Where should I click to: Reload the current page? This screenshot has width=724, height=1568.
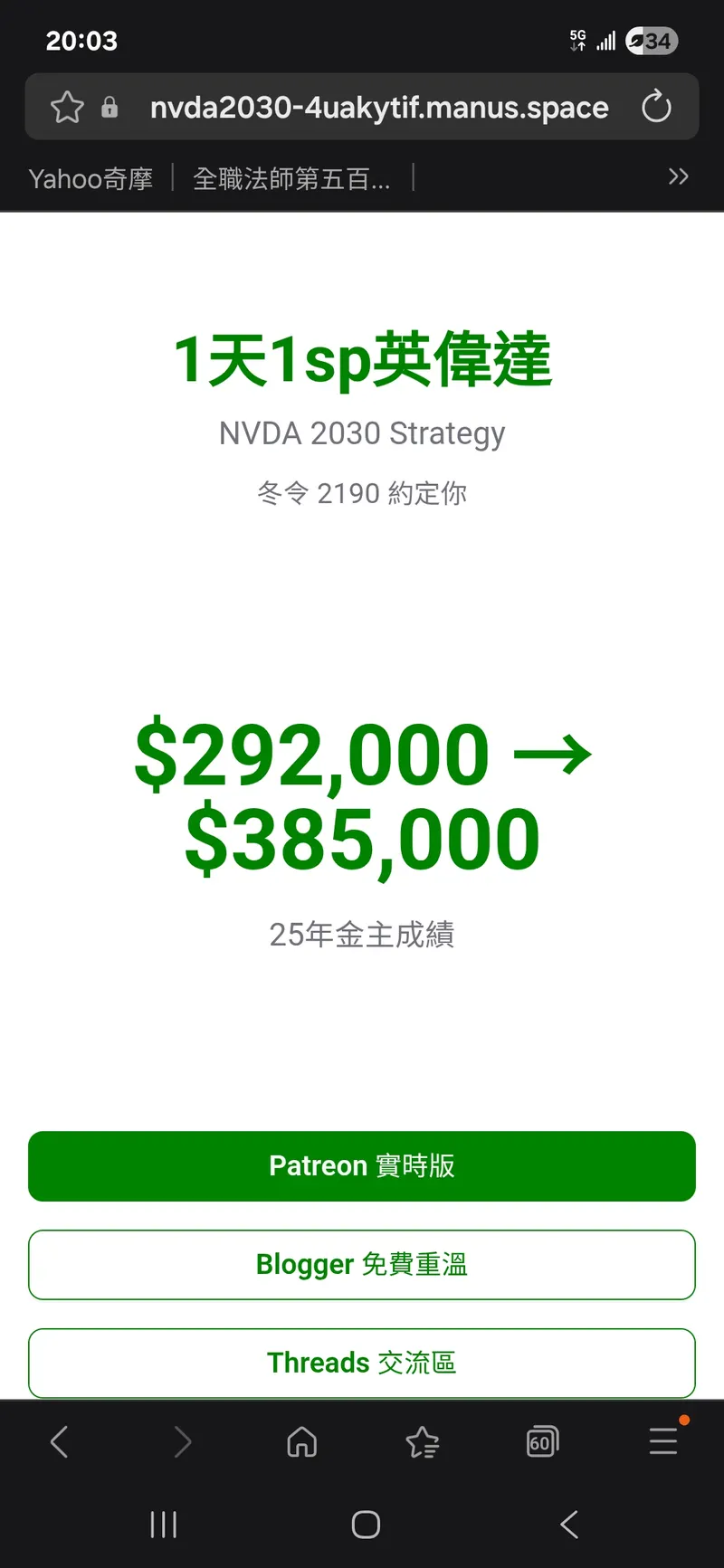[x=656, y=108]
